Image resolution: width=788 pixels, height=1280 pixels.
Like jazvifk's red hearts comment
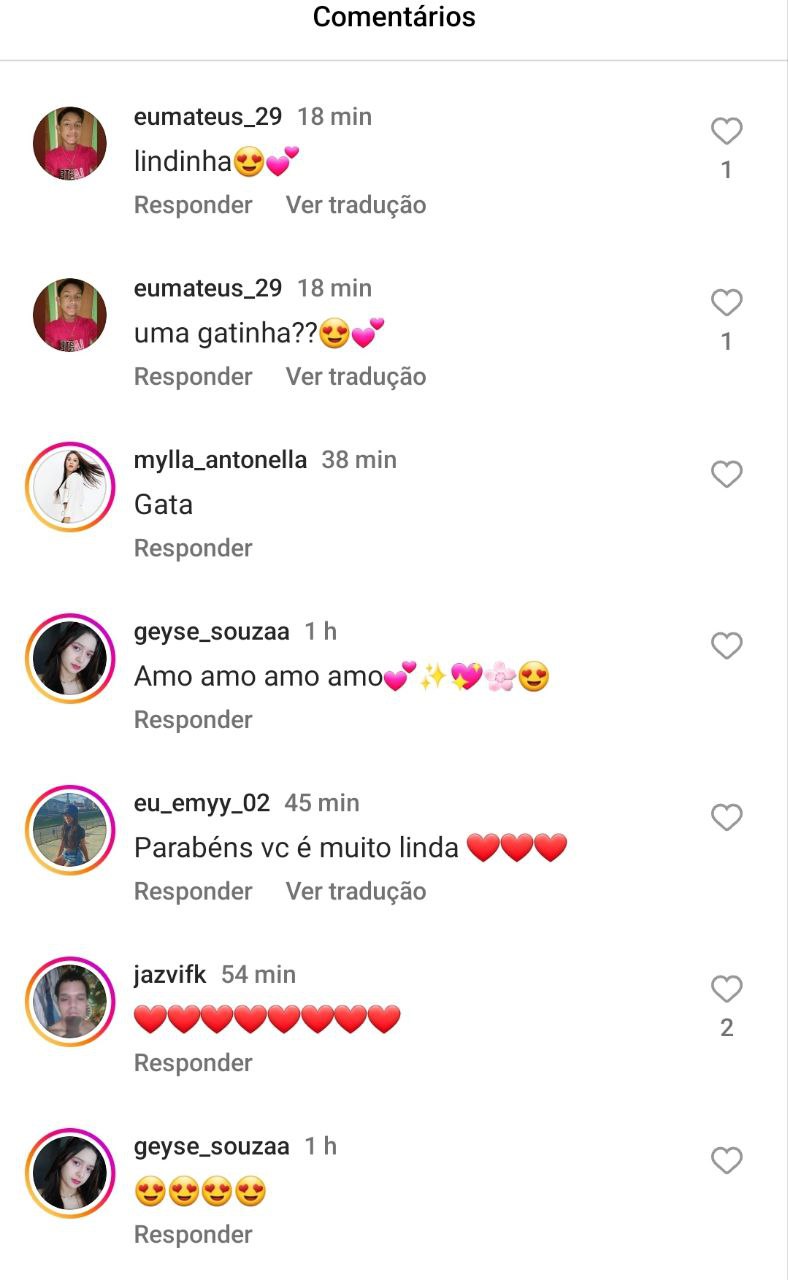pos(726,990)
